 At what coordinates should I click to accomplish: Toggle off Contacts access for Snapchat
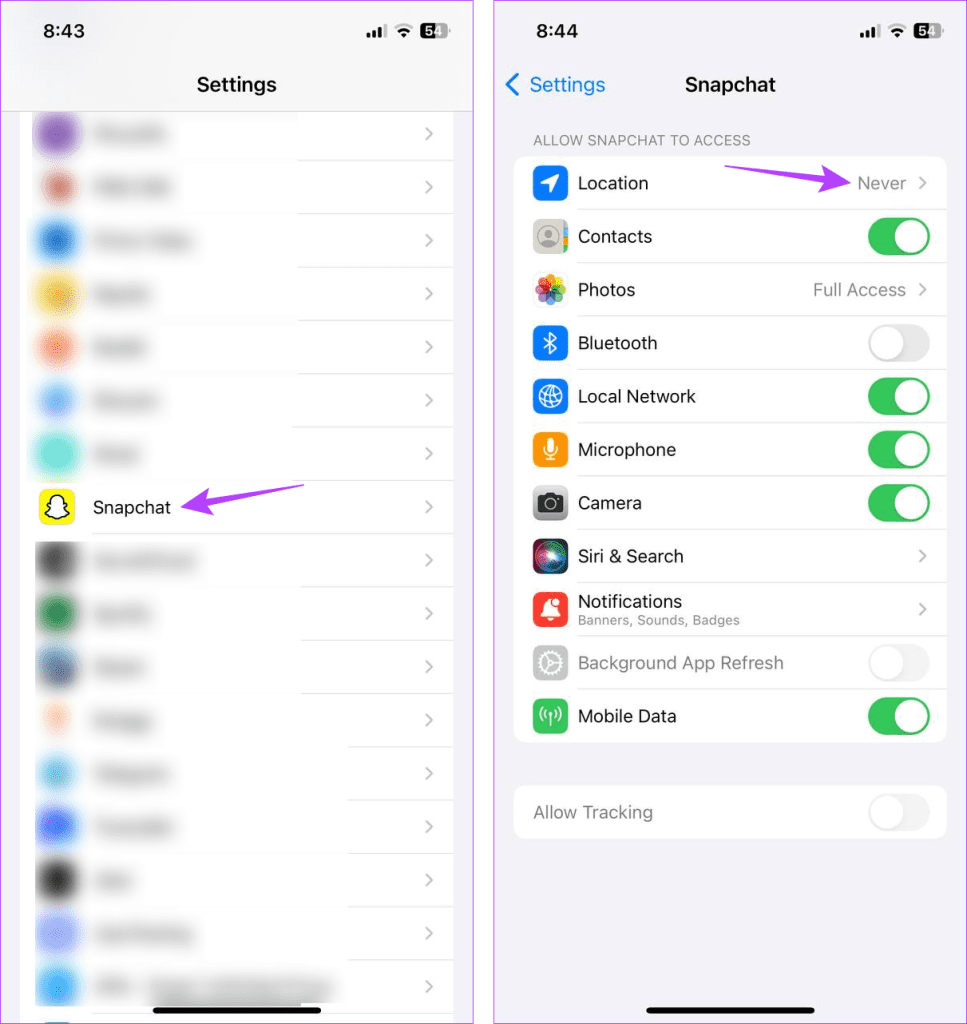[x=898, y=237]
